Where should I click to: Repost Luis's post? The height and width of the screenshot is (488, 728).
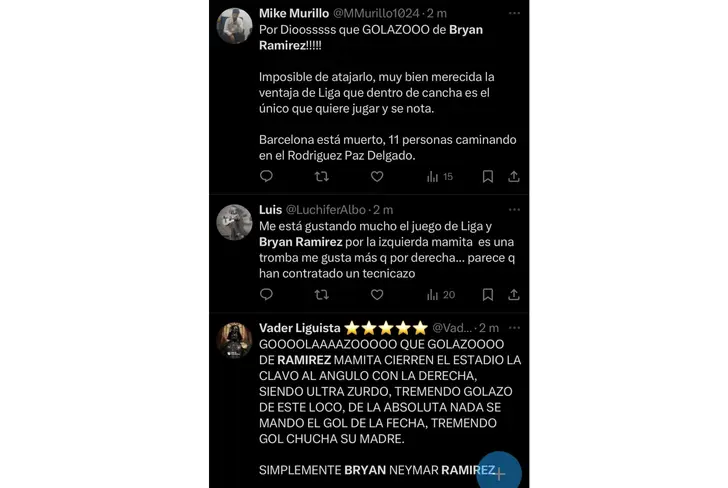click(321, 294)
